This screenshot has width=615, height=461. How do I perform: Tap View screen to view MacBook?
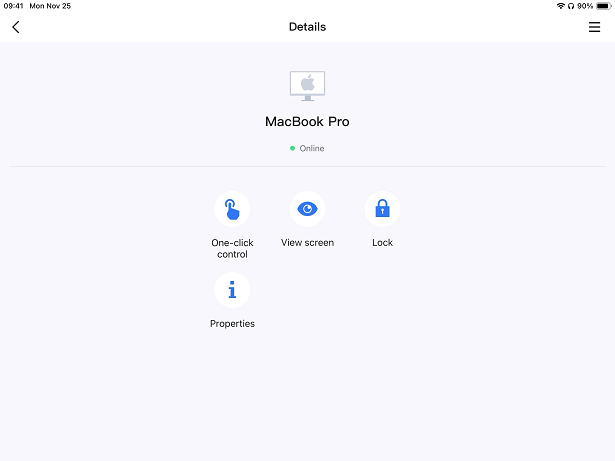tap(307, 210)
